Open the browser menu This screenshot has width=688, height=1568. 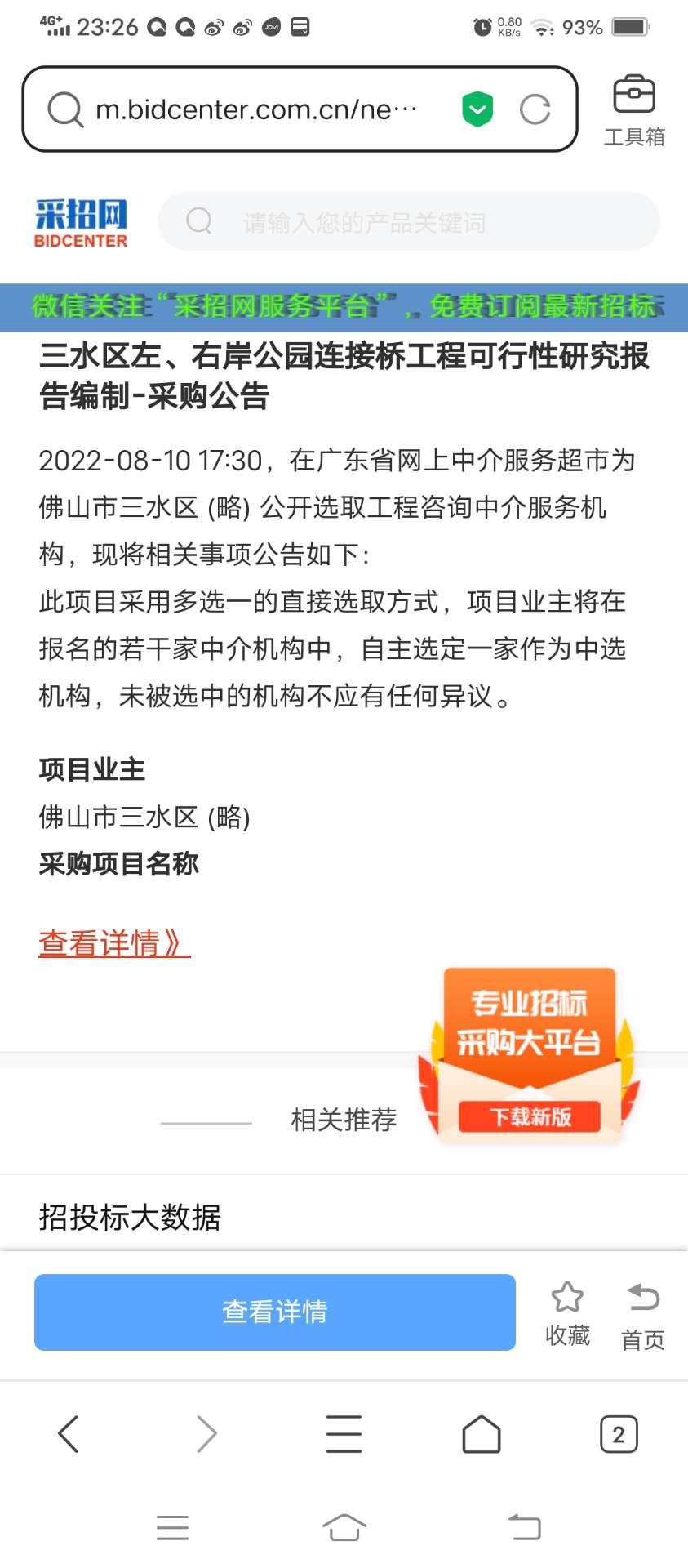pos(344,1434)
